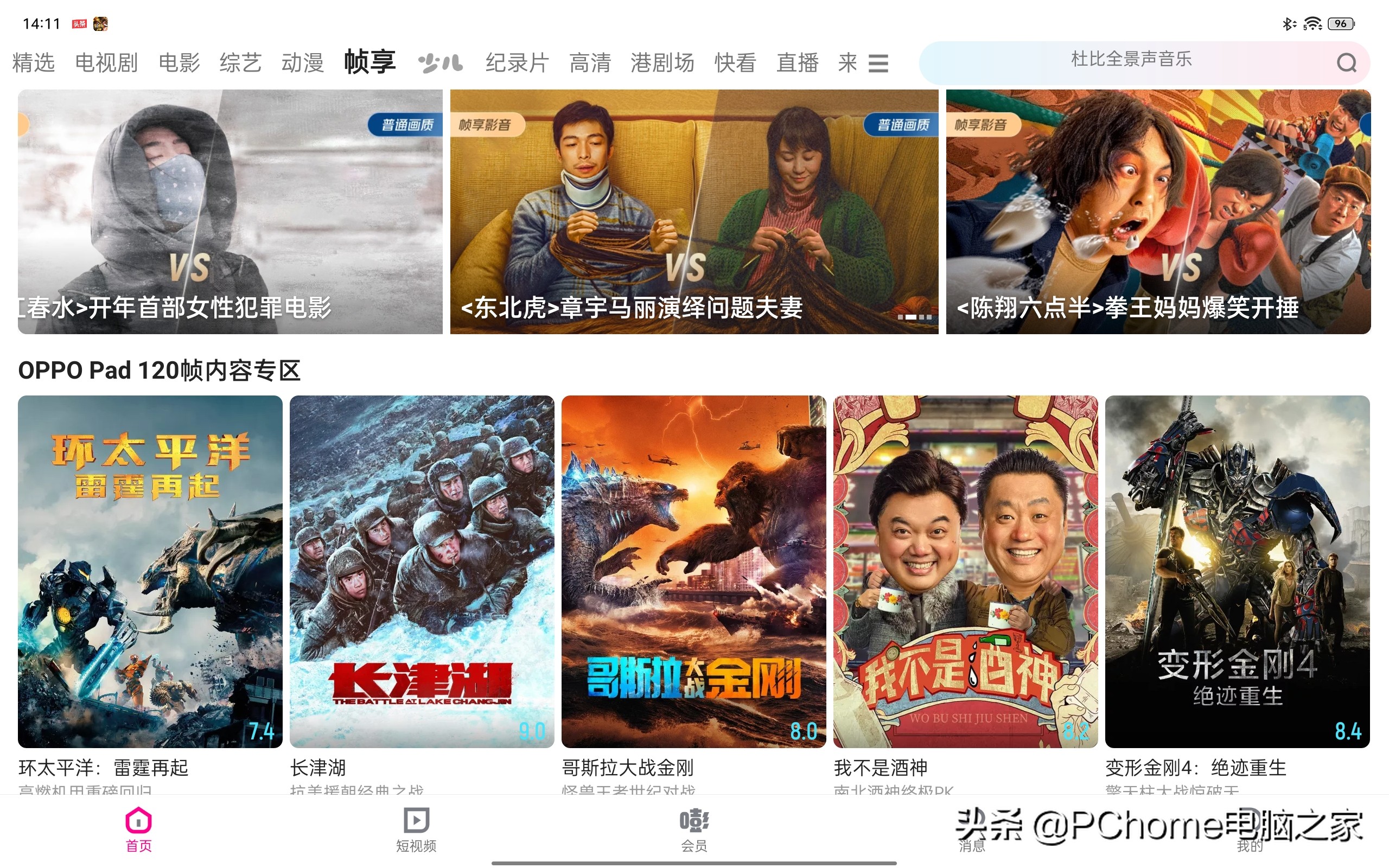Image resolution: width=1389 pixels, height=868 pixels.
Task: Open the movie 环太平洋：雷霆再起
Action: (150, 571)
